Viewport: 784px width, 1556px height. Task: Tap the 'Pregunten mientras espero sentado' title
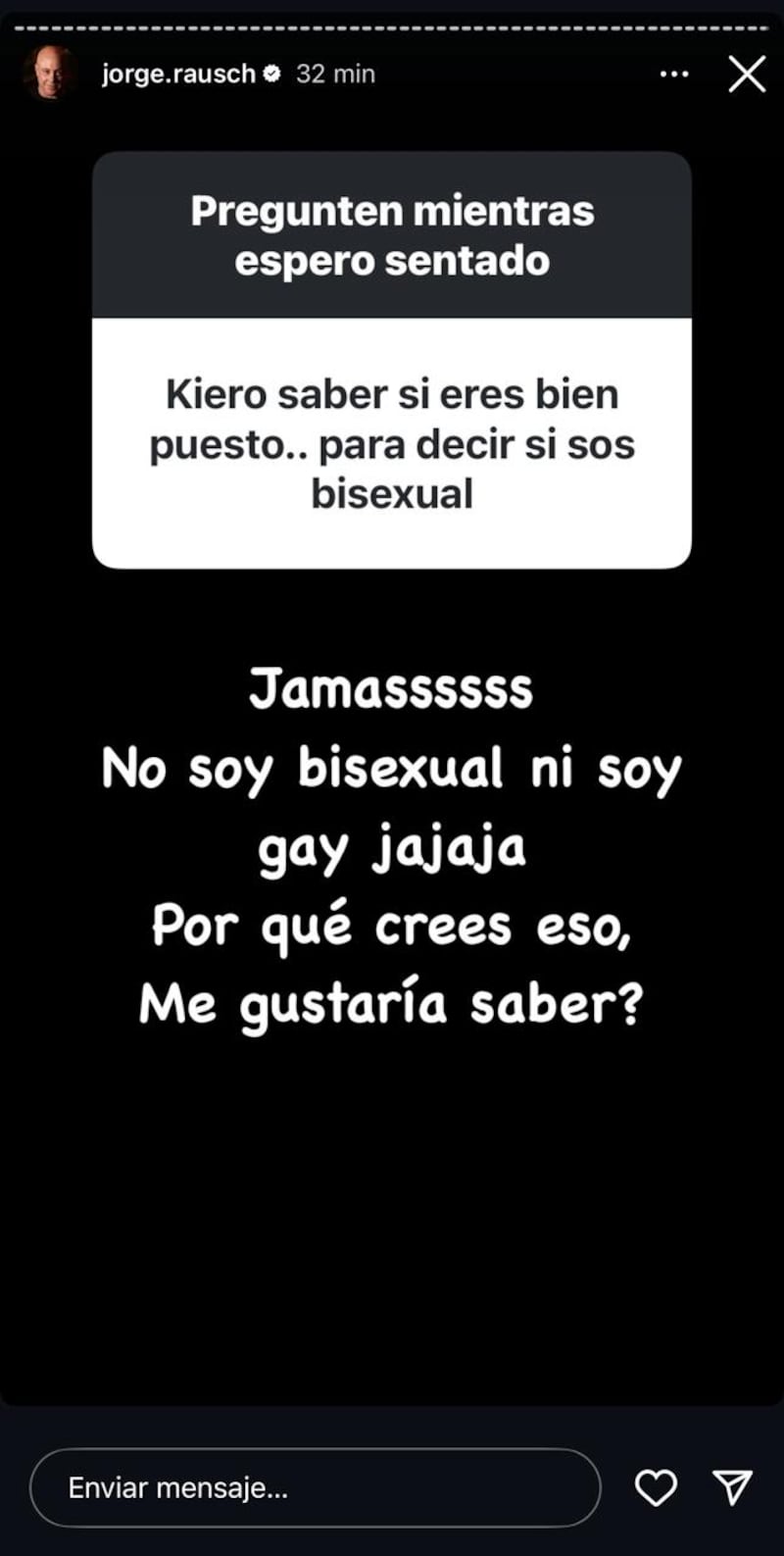click(x=392, y=235)
